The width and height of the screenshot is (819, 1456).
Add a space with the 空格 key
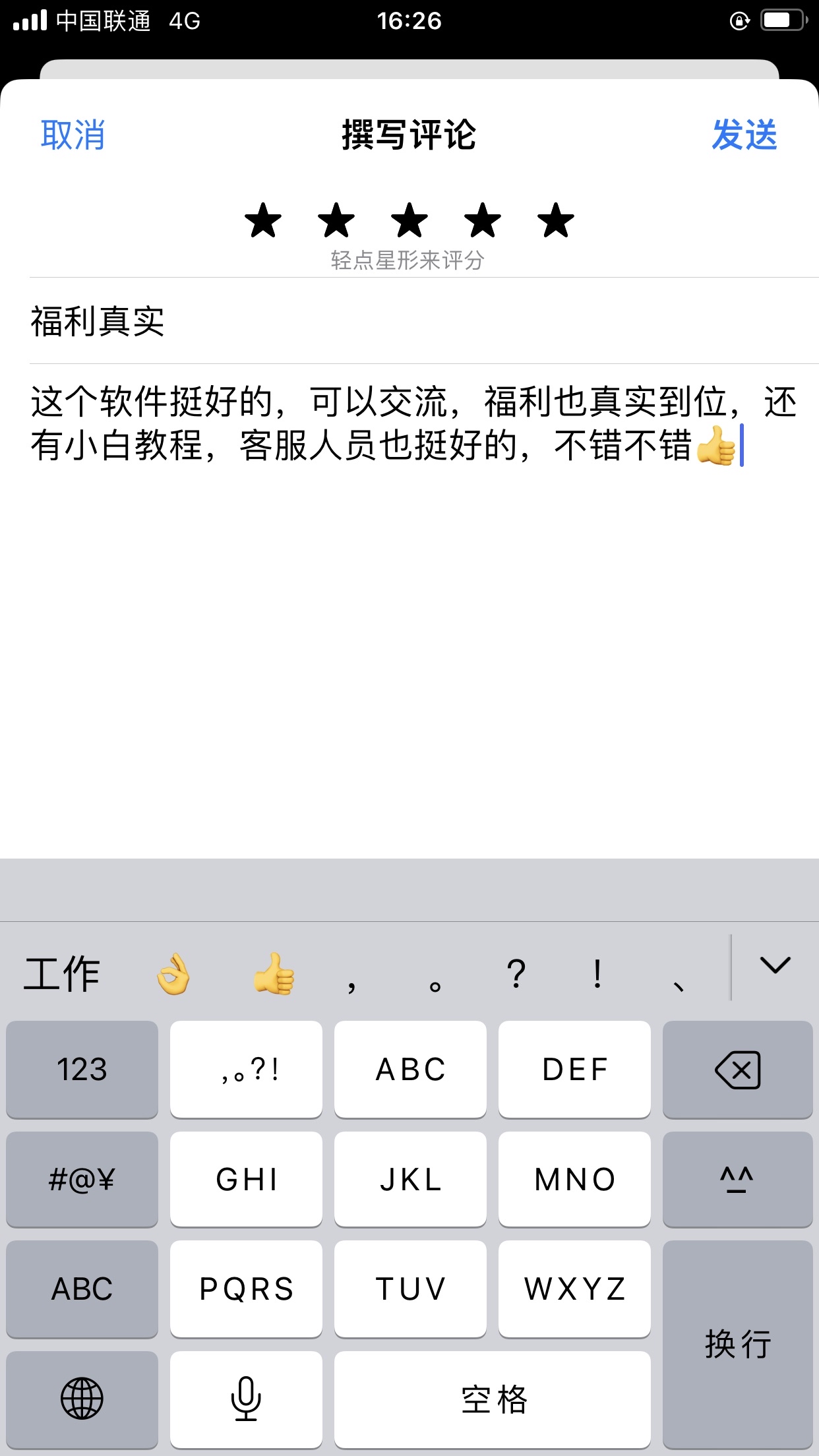[493, 1399]
